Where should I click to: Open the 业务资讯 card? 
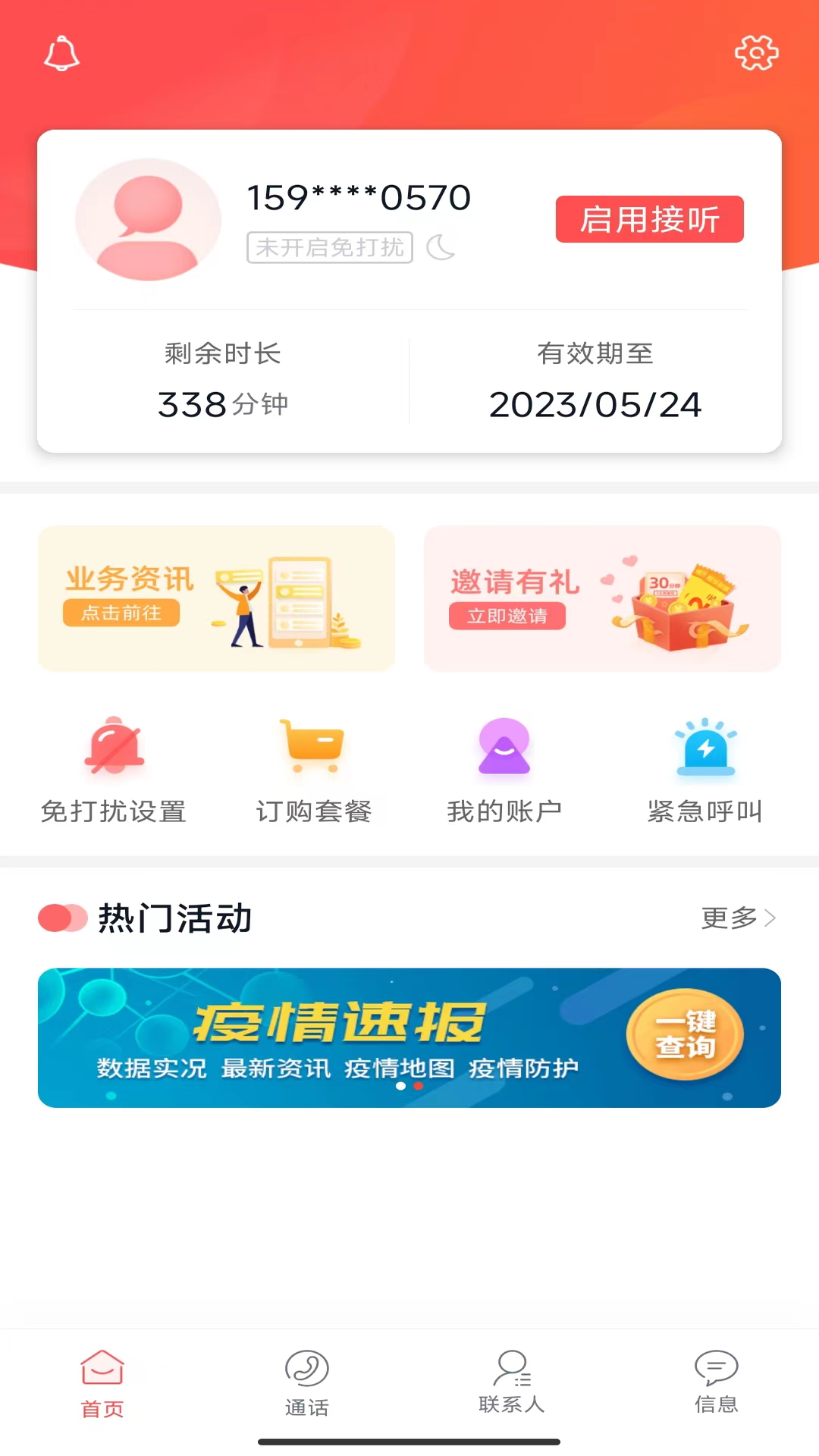pos(216,598)
